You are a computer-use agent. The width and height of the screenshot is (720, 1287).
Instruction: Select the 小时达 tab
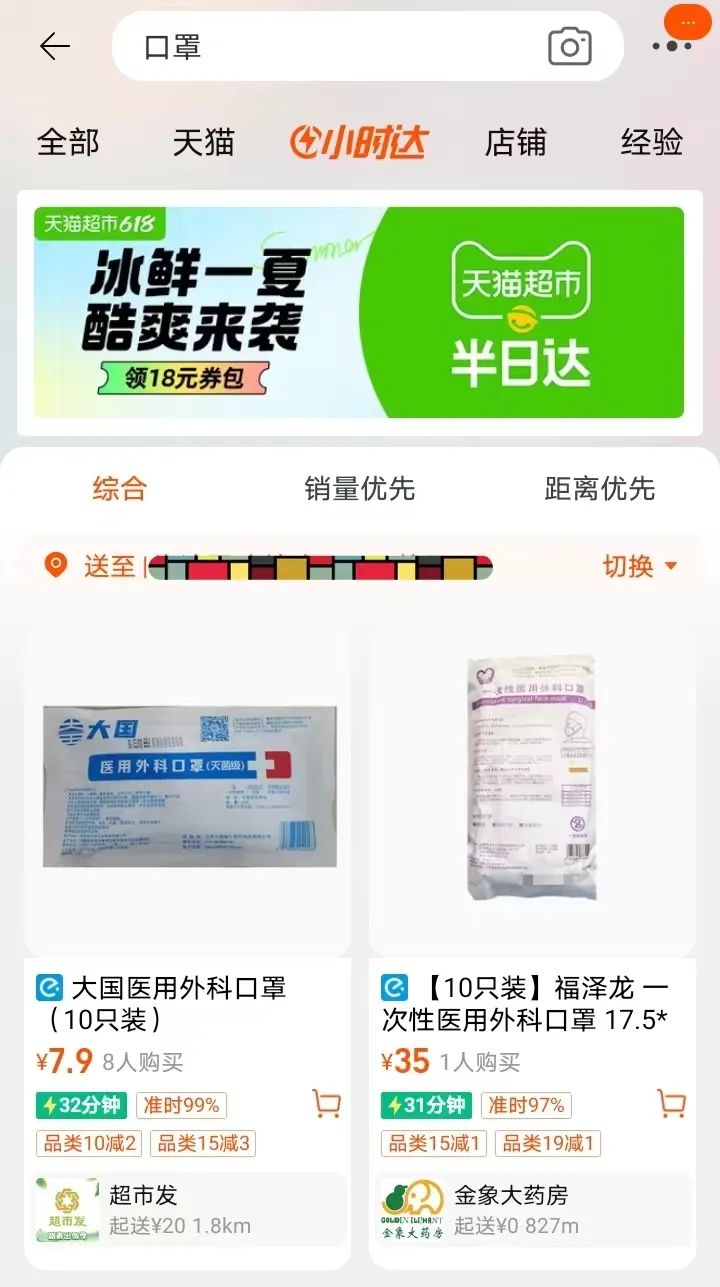pyautogui.click(x=358, y=142)
